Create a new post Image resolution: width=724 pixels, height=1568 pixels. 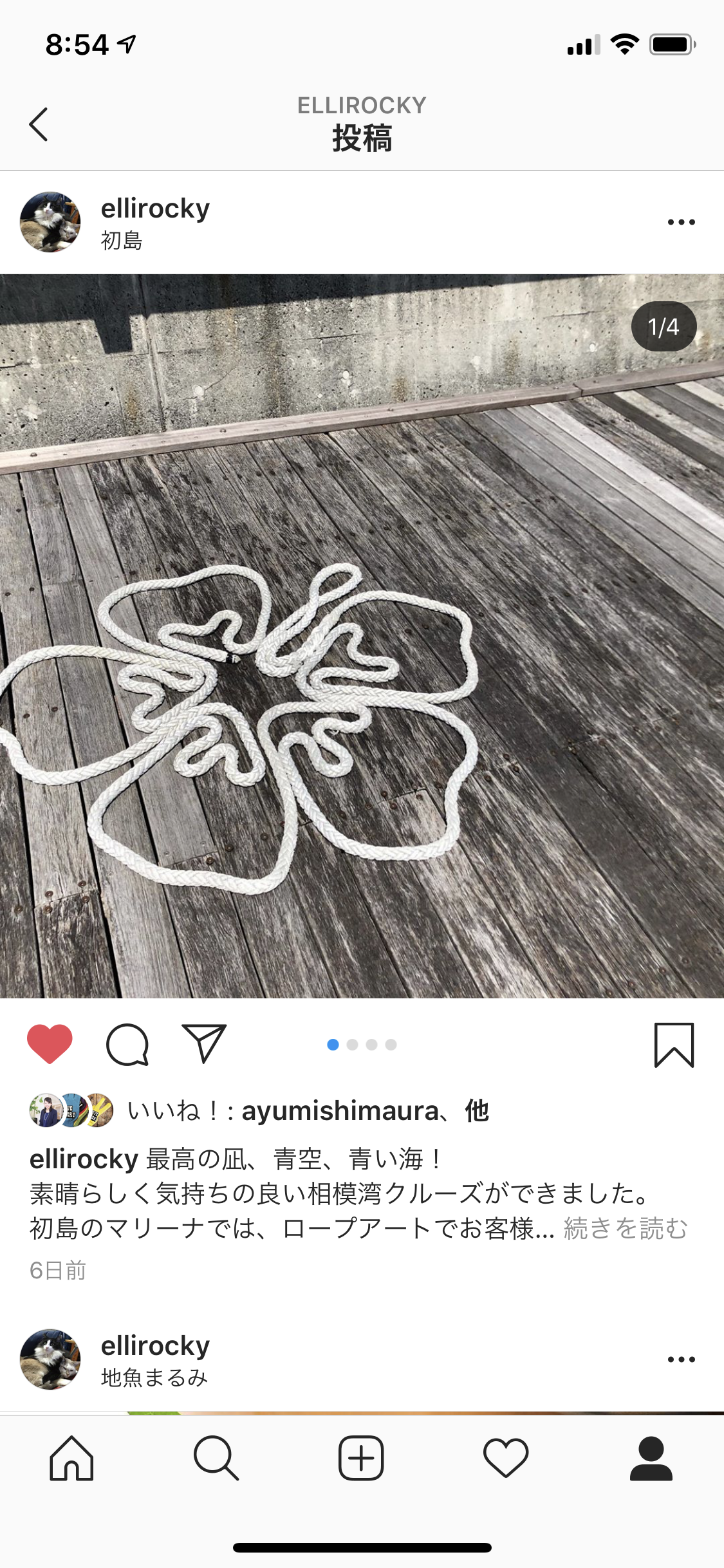361,1459
